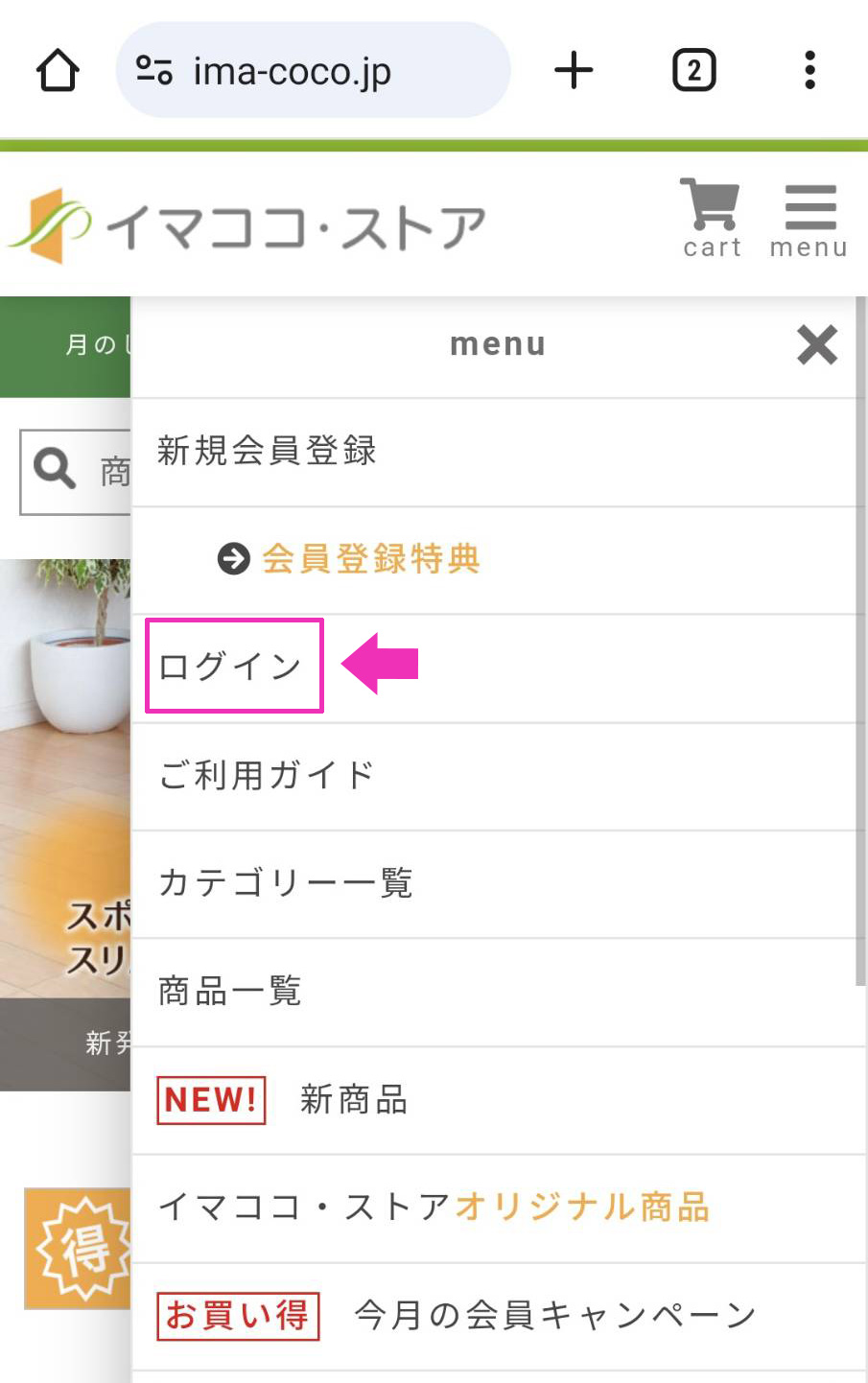This screenshot has height=1383, width=868.
Task: Tap the hamburger menu icon
Action: click(809, 219)
